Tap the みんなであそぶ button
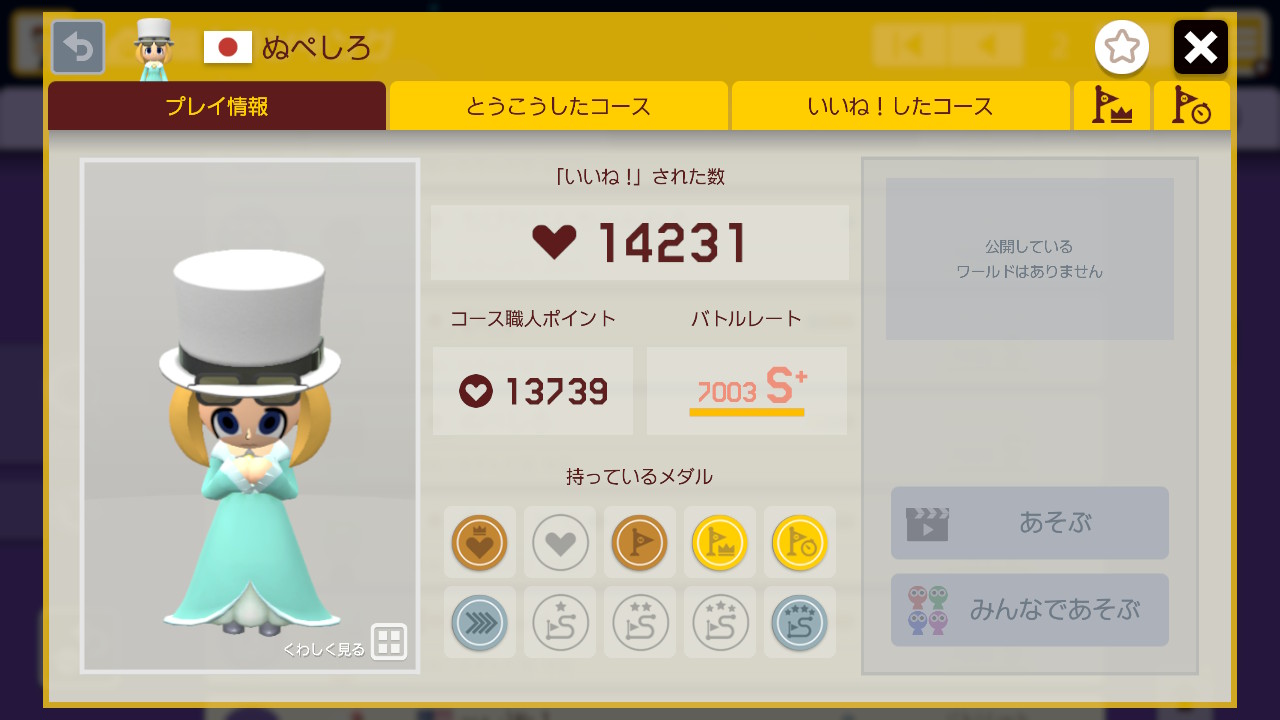The height and width of the screenshot is (720, 1280). 1029,610
